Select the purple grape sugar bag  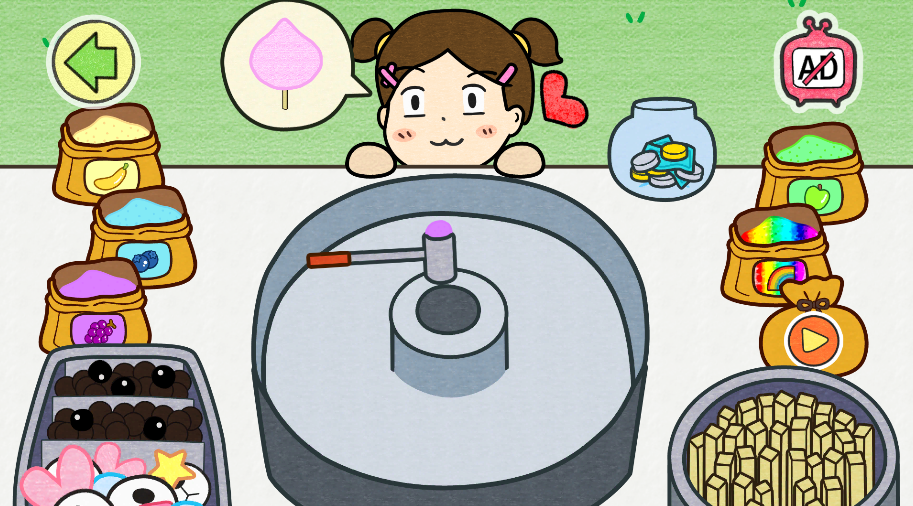tap(97, 307)
